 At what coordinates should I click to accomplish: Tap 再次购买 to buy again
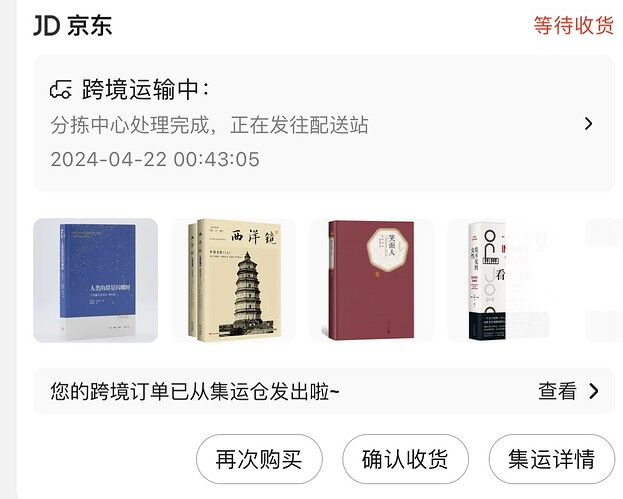coord(259,460)
